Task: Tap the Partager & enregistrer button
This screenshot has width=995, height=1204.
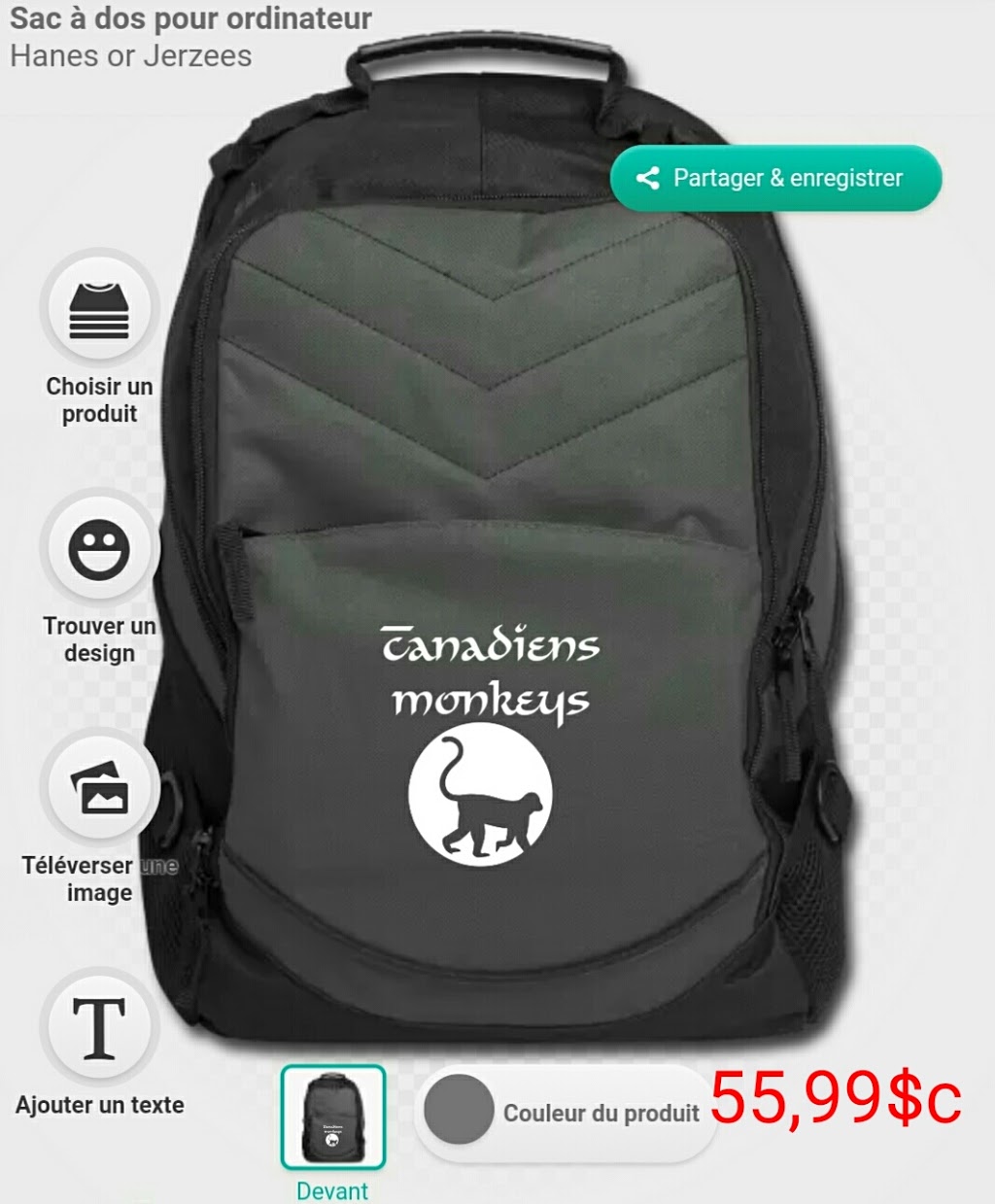Action: click(775, 179)
